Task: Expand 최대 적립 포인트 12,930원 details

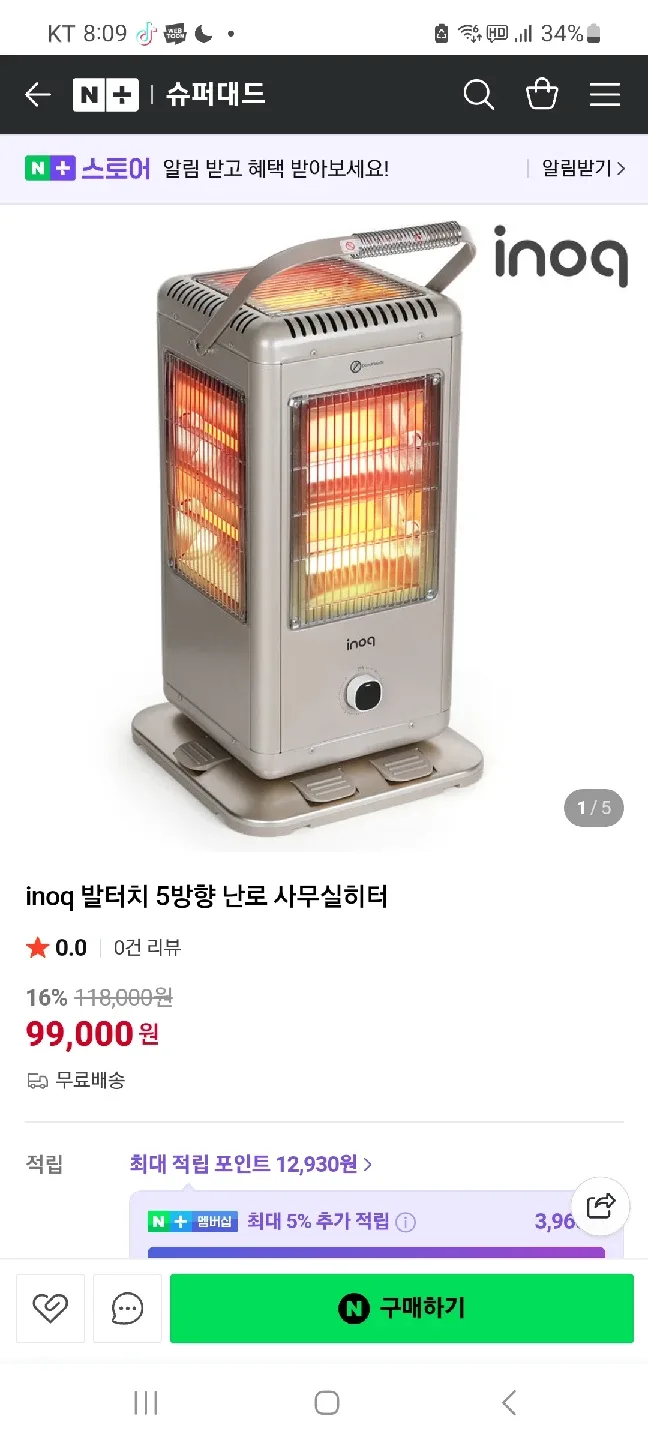Action: [250, 1163]
